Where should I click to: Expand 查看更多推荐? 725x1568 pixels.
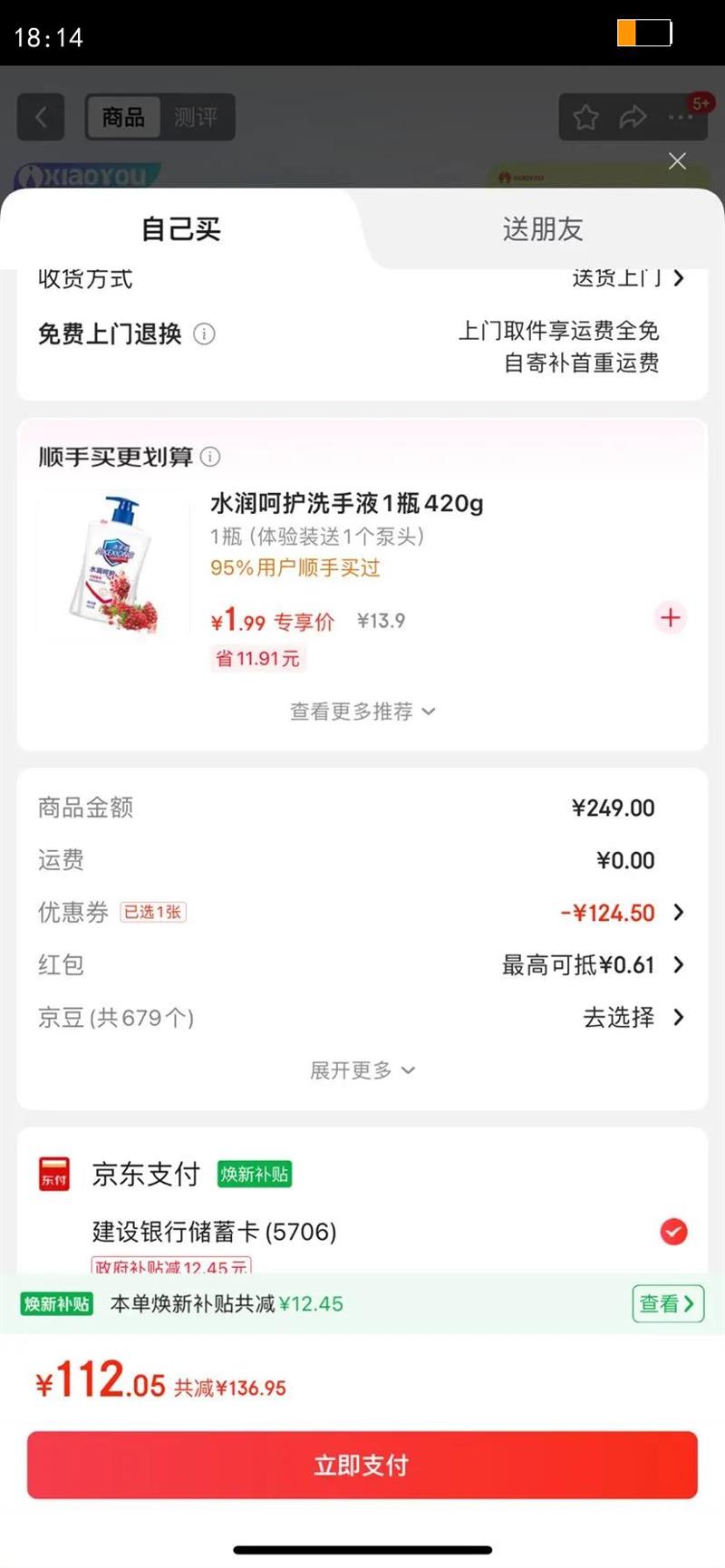(x=362, y=711)
